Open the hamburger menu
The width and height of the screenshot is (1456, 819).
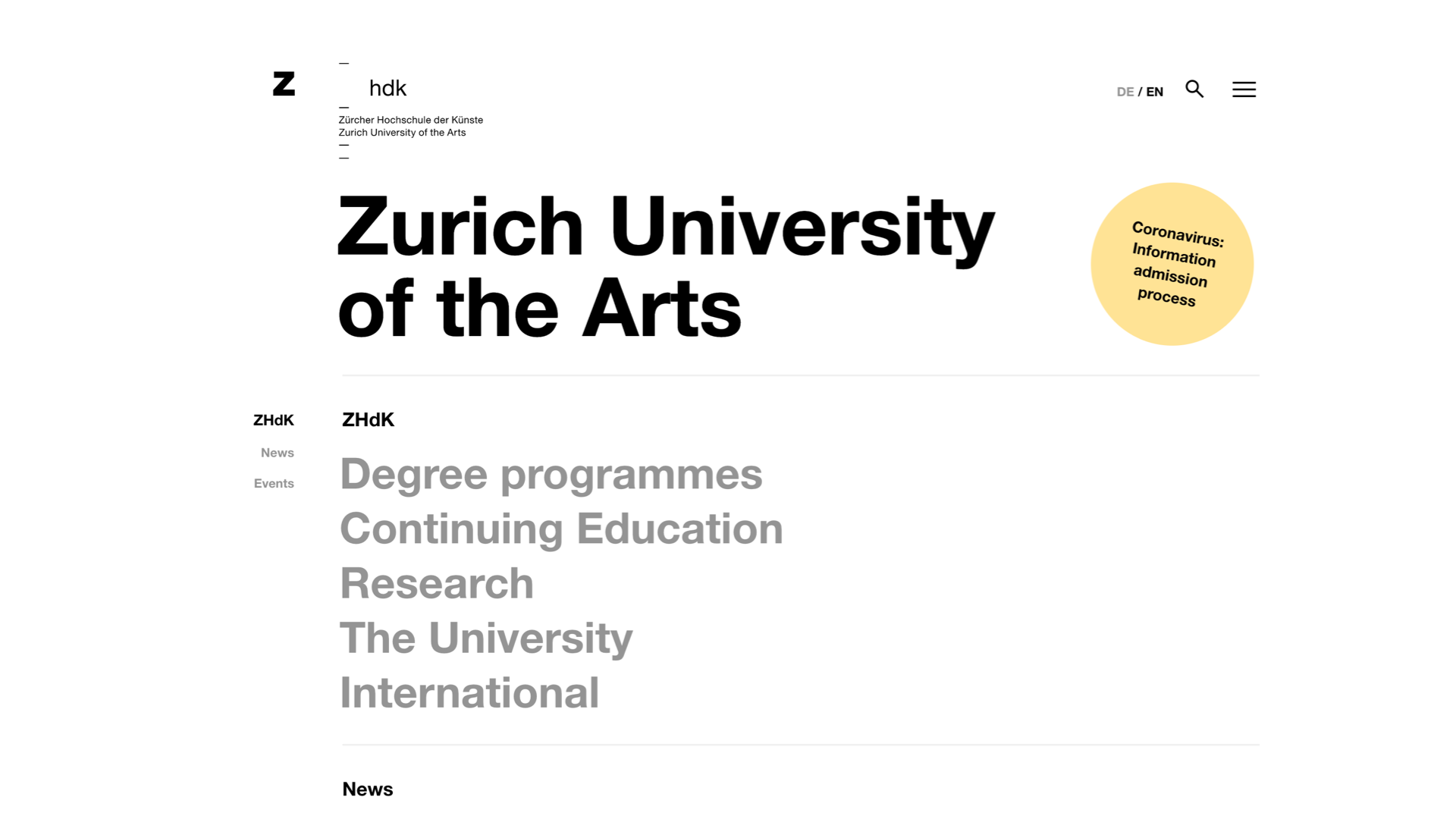[1244, 89]
